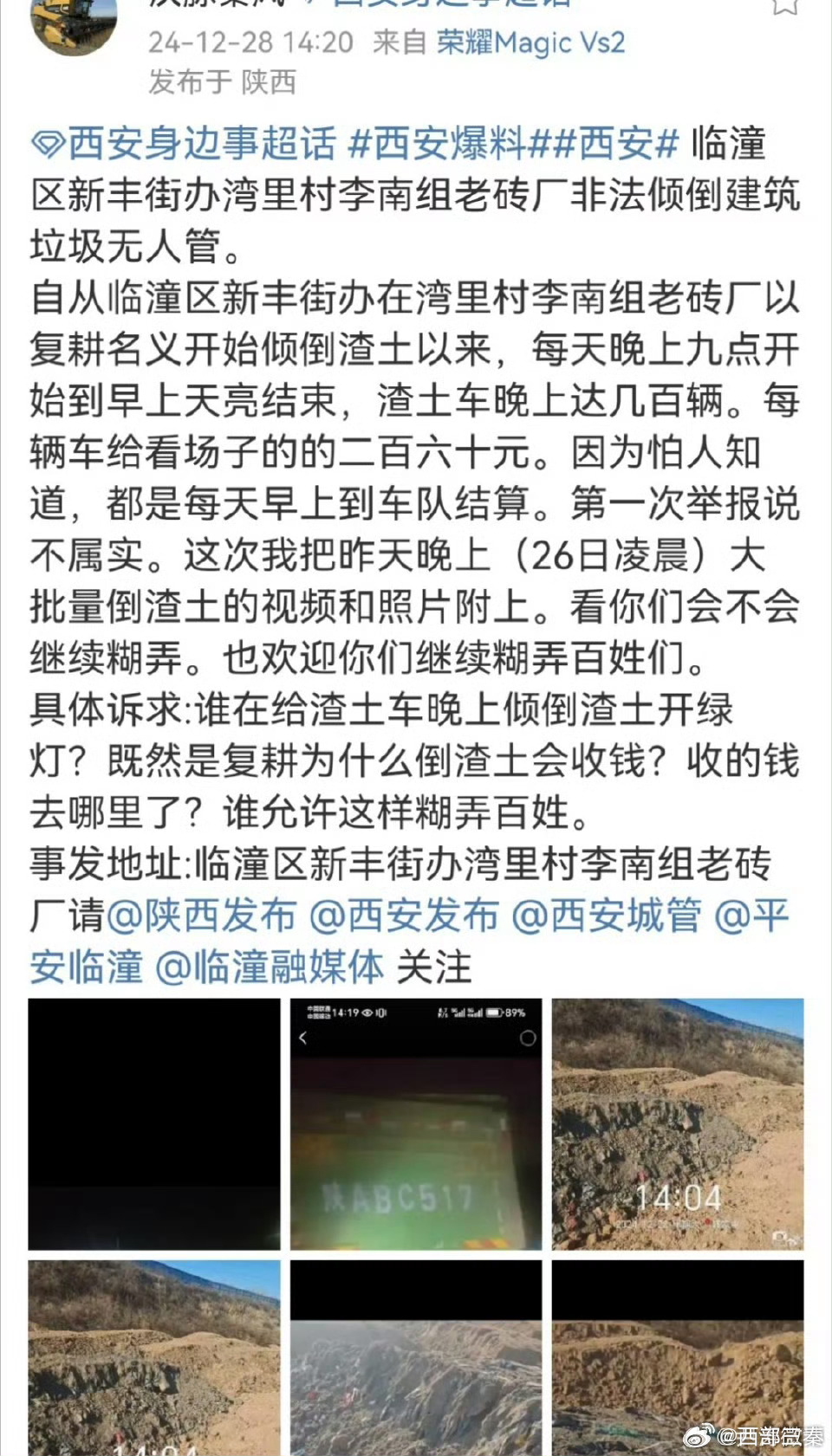Visit the @西安发布 mention

(404, 916)
